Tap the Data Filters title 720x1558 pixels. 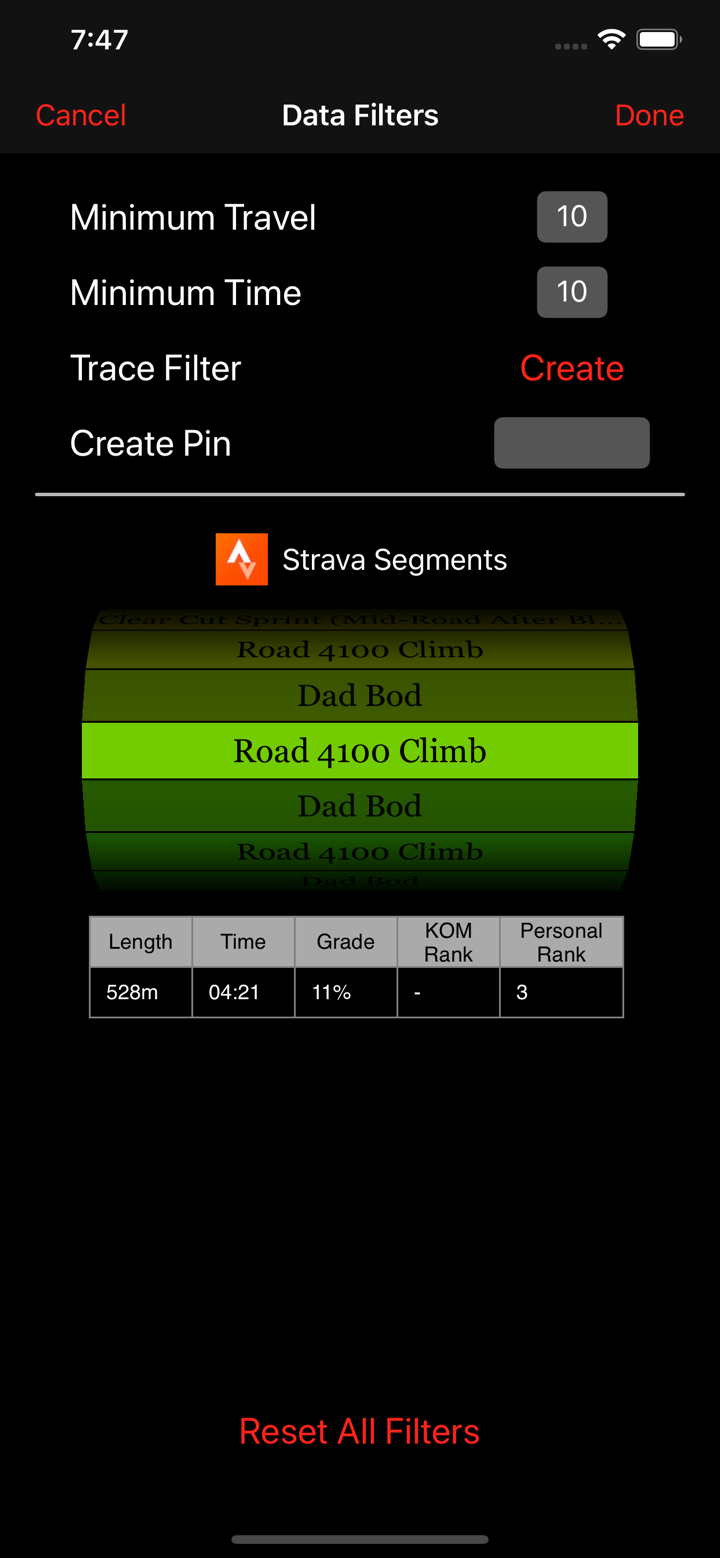pos(360,115)
